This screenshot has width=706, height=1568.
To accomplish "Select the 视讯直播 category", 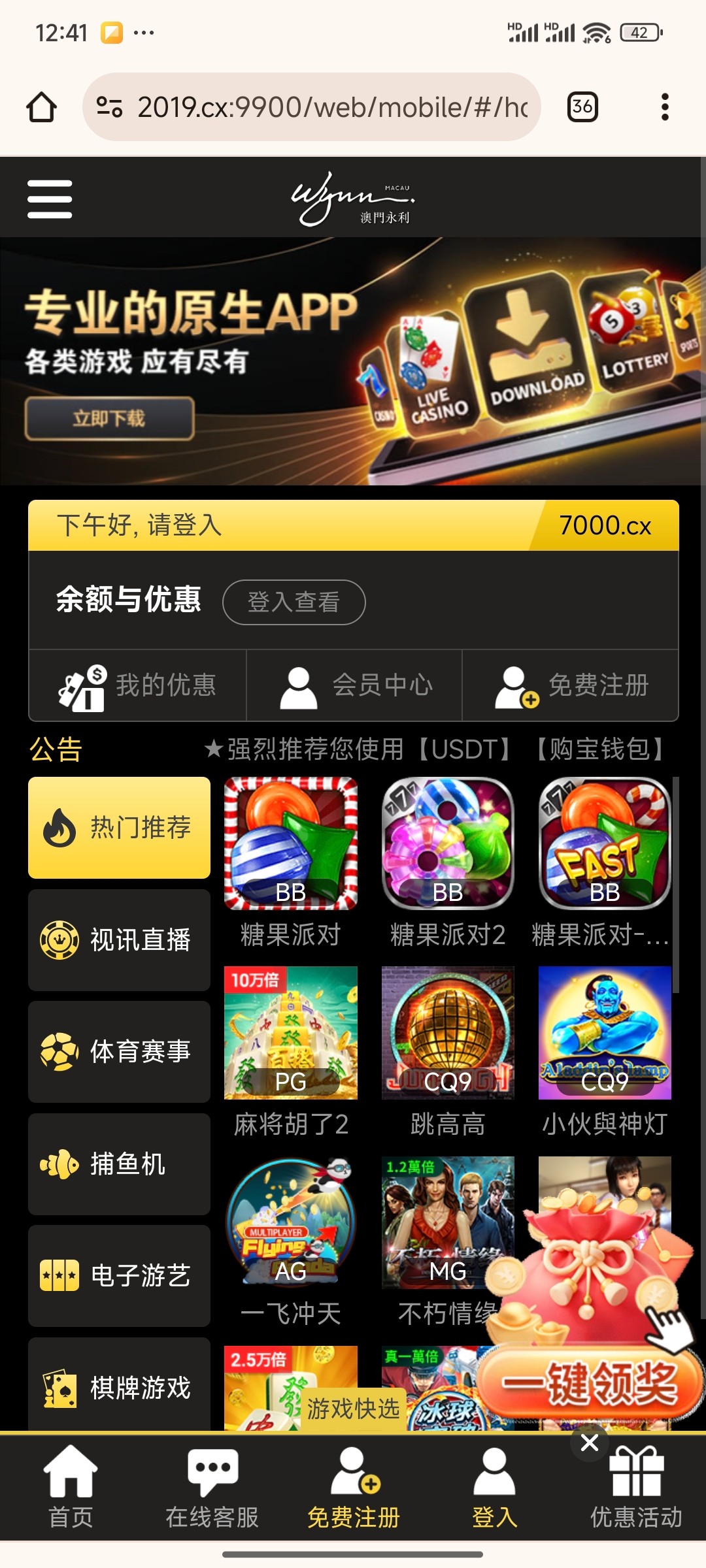I will pyautogui.click(x=119, y=939).
